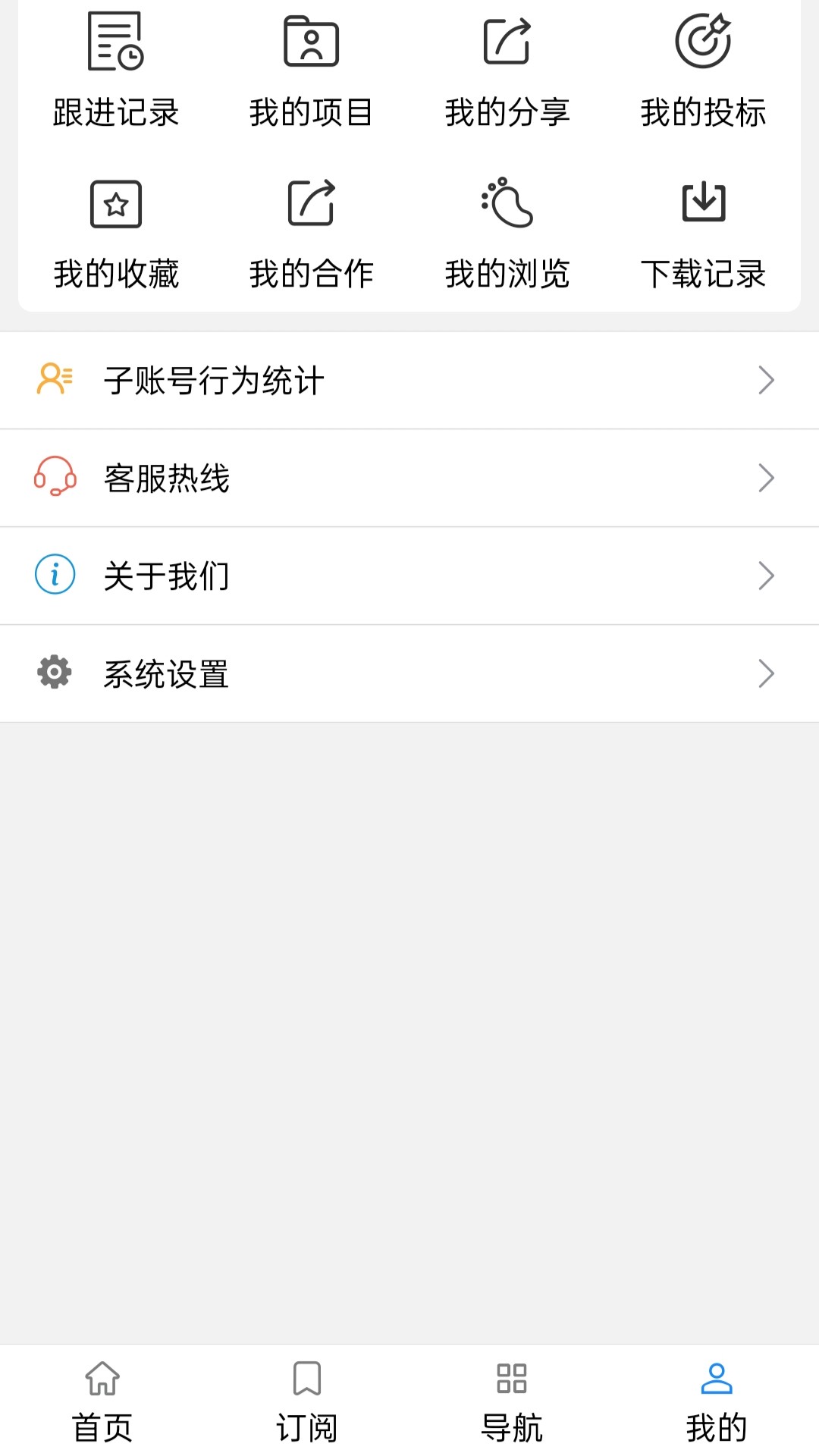Image resolution: width=819 pixels, height=1456 pixels.
Task: Open the 关于我们 about page
Action: [409, 575]
